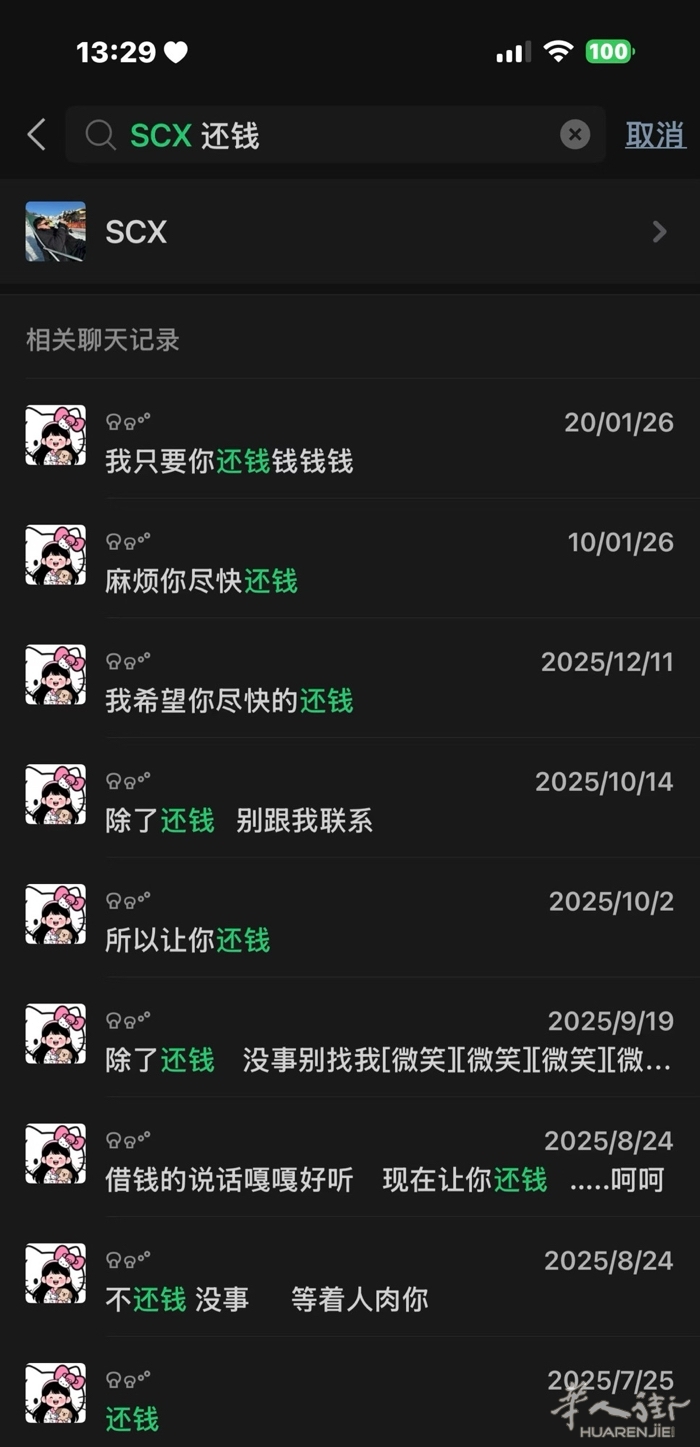Open the message dated 20/01/26
The height and width of the screenshot is (1447, 700).
tap(350, 441)
